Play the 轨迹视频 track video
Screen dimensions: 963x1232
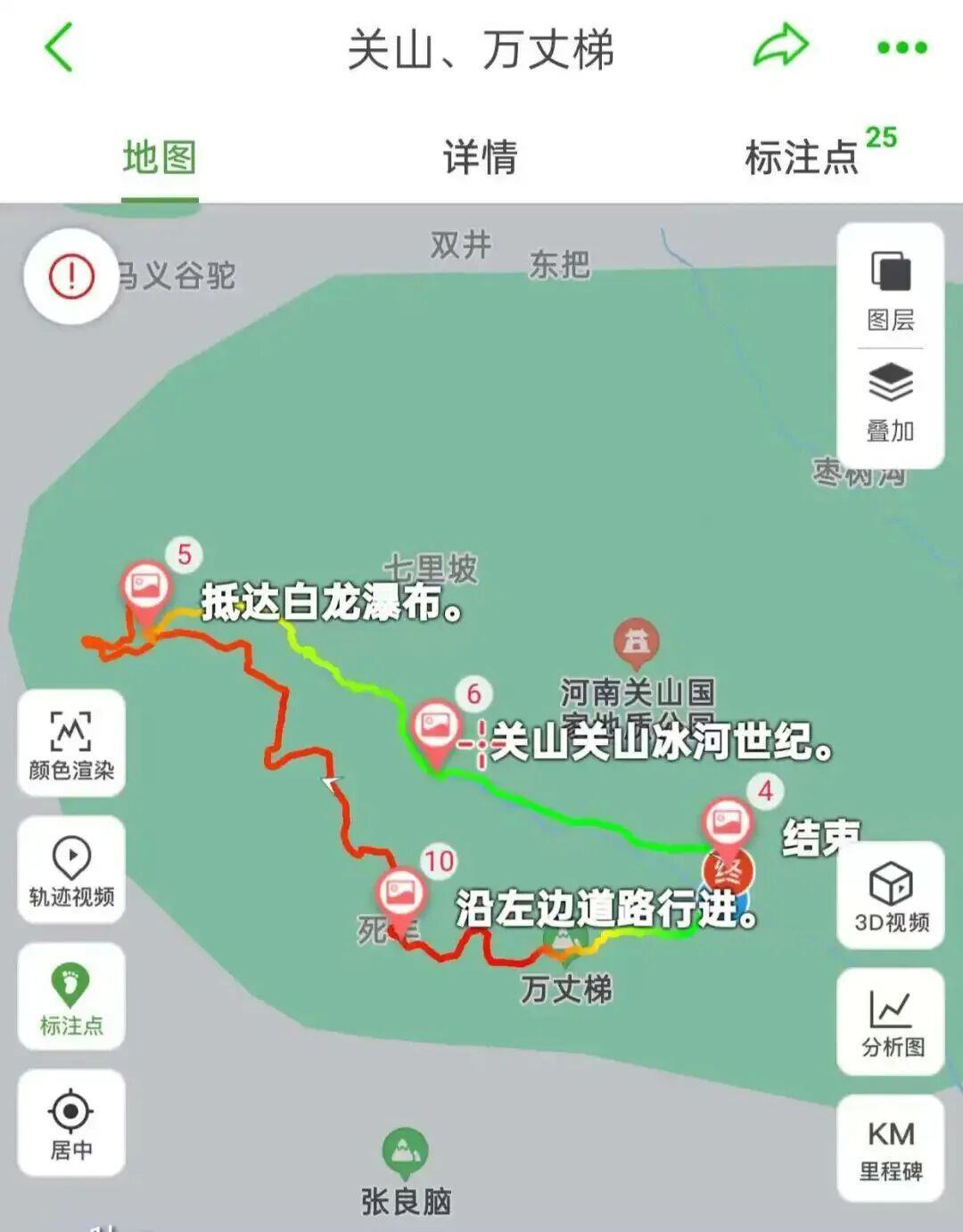(70, 870)
